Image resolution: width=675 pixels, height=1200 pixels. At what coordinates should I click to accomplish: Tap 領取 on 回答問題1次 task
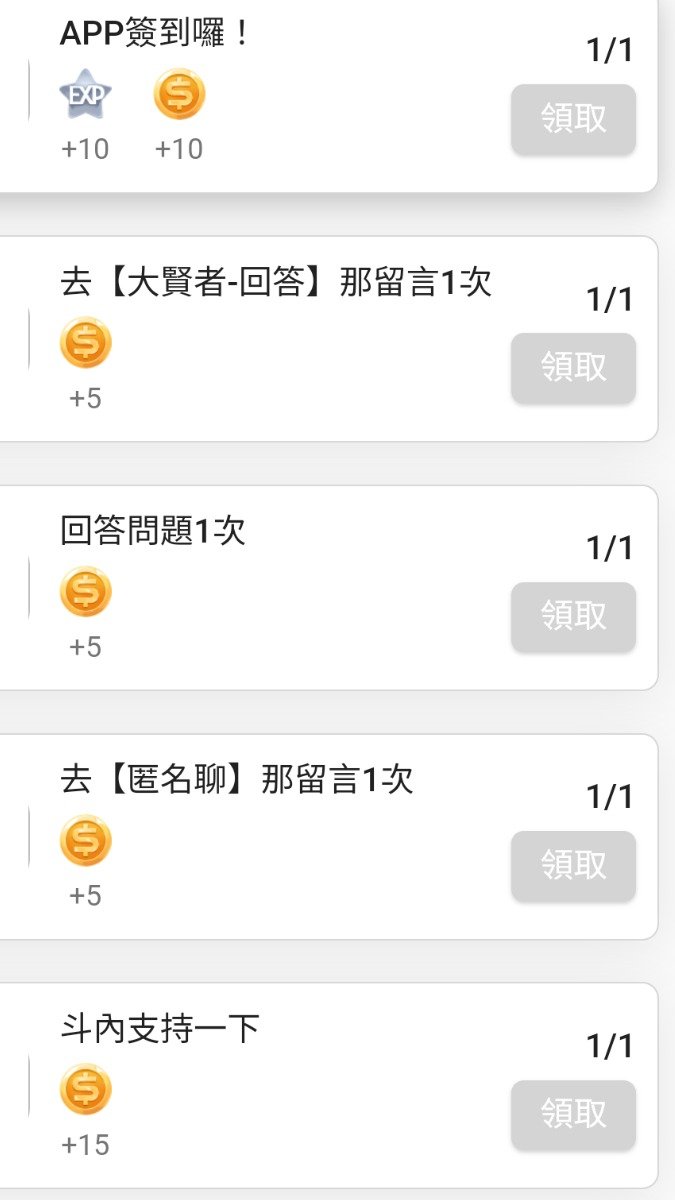point(573,617)
